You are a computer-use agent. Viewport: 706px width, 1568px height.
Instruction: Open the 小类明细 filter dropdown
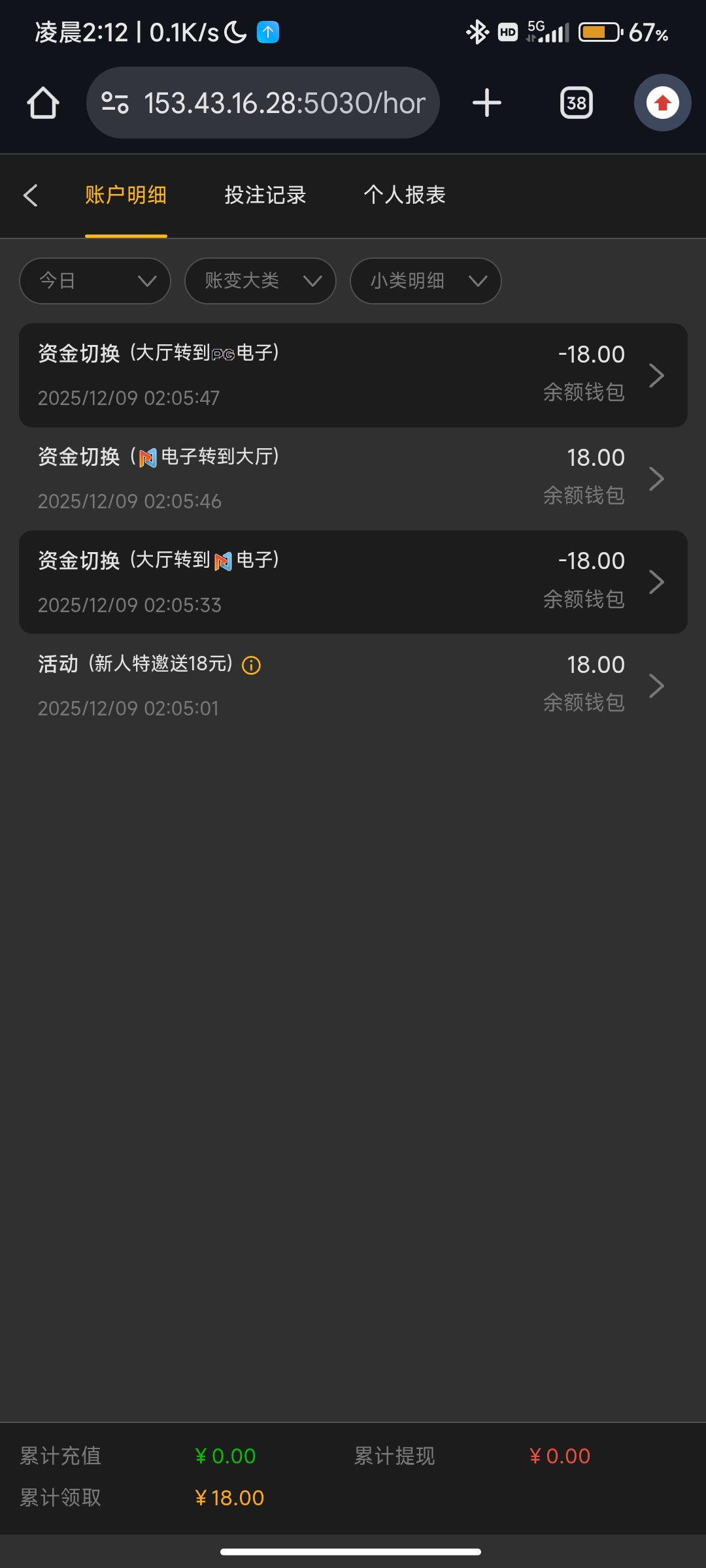pyautogui.click(x=426, y=281)
